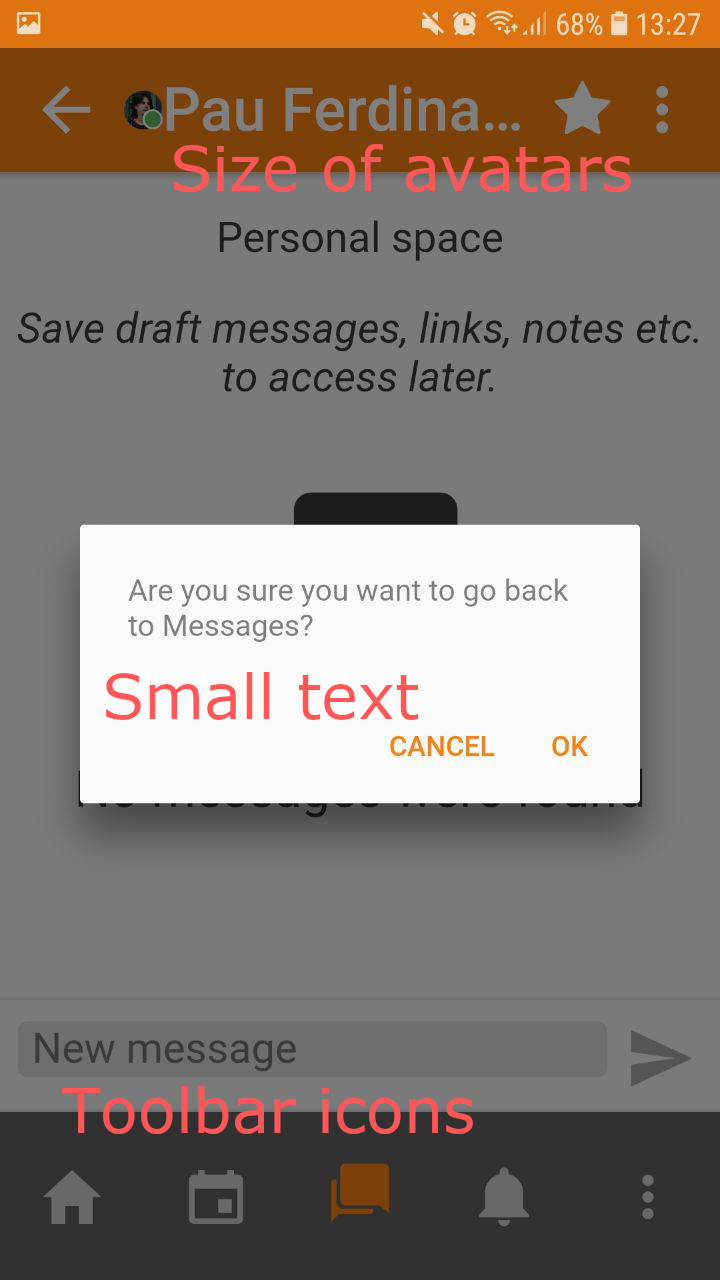Viewport: 720px width, 1280px height.
Task: Open the notifications bell tab
Action: (x=504, y=1197)
